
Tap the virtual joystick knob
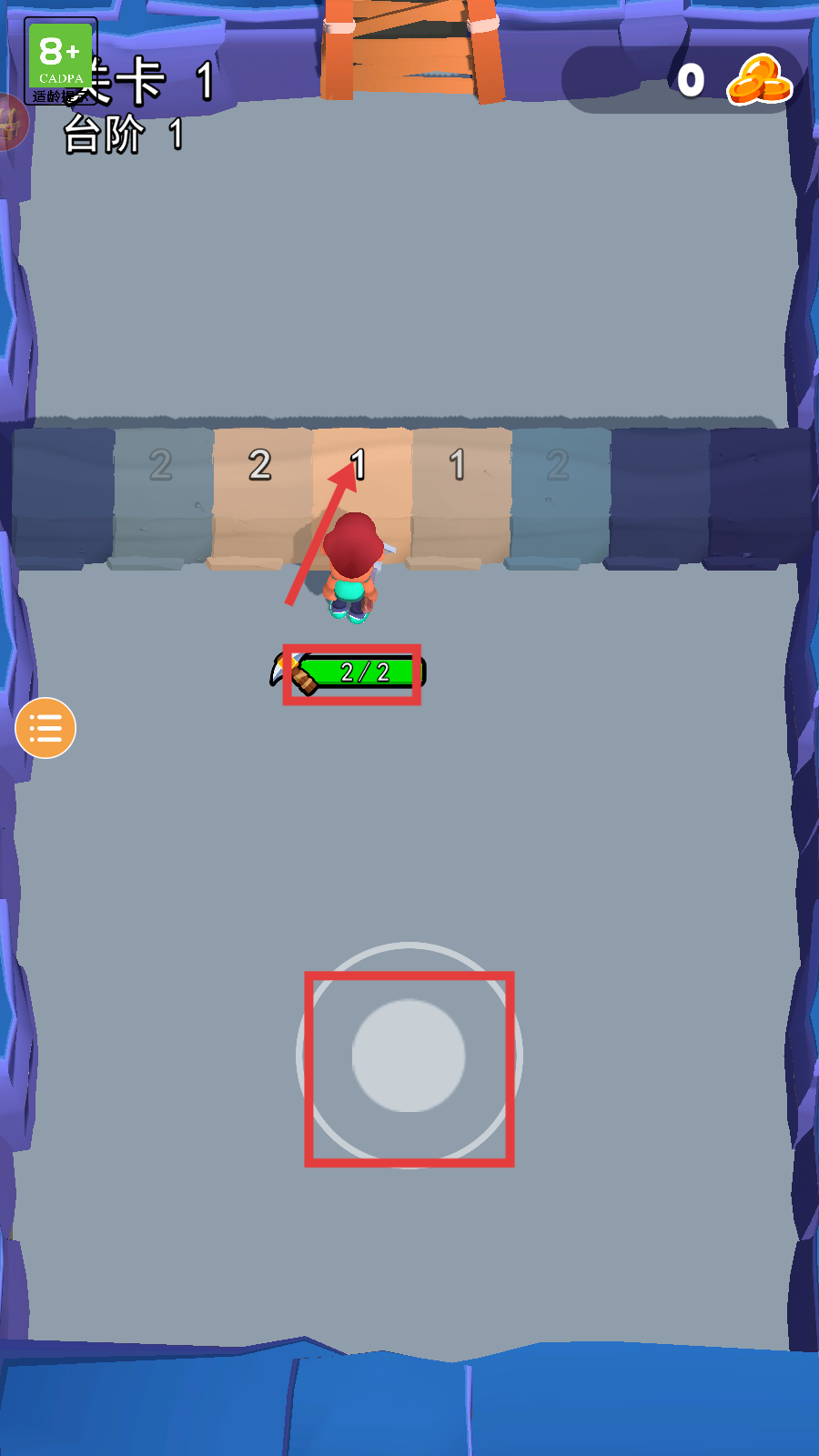409,1056
